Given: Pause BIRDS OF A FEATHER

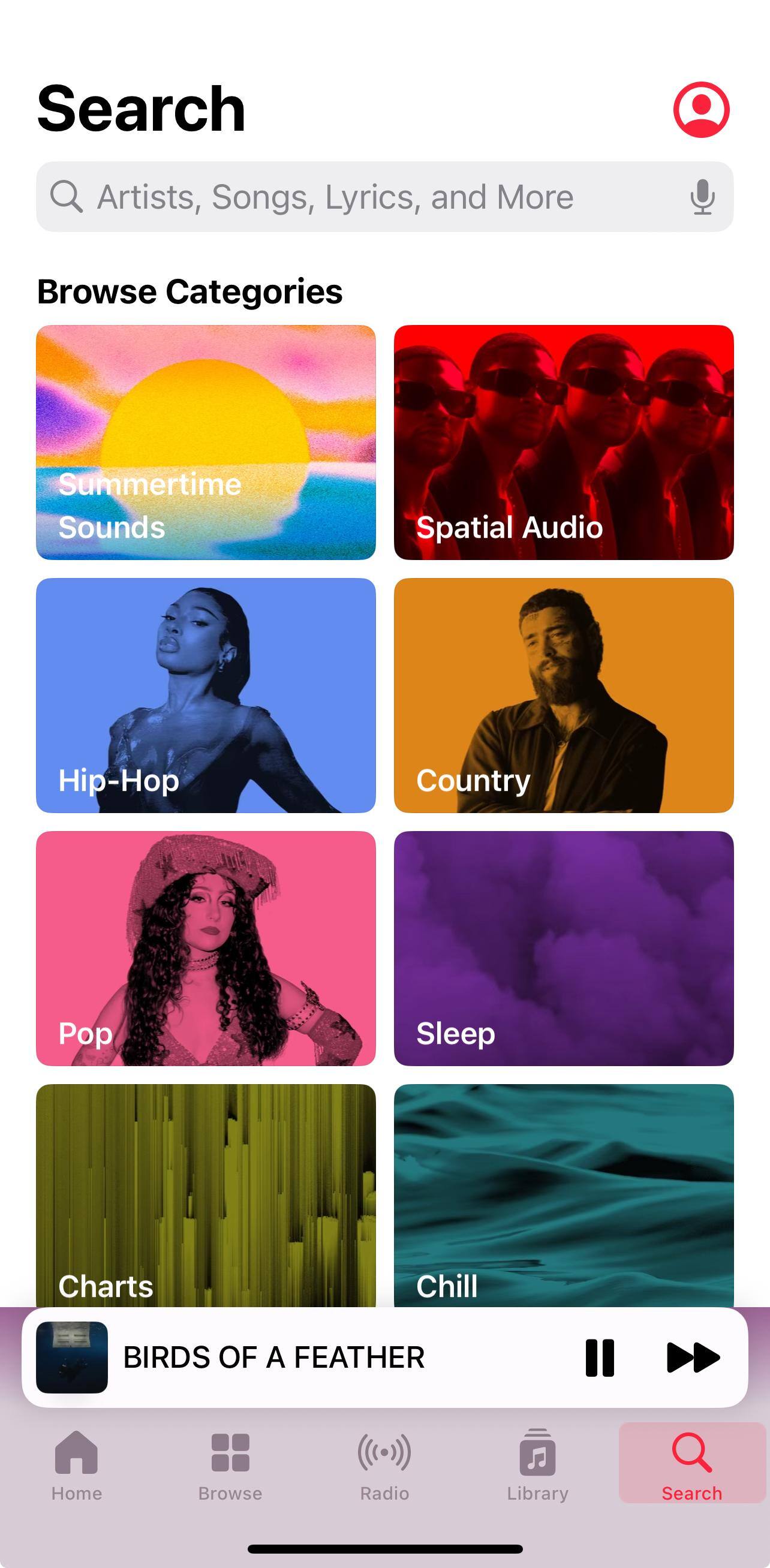Looking at the screenshot, I should click(600, 1358).
